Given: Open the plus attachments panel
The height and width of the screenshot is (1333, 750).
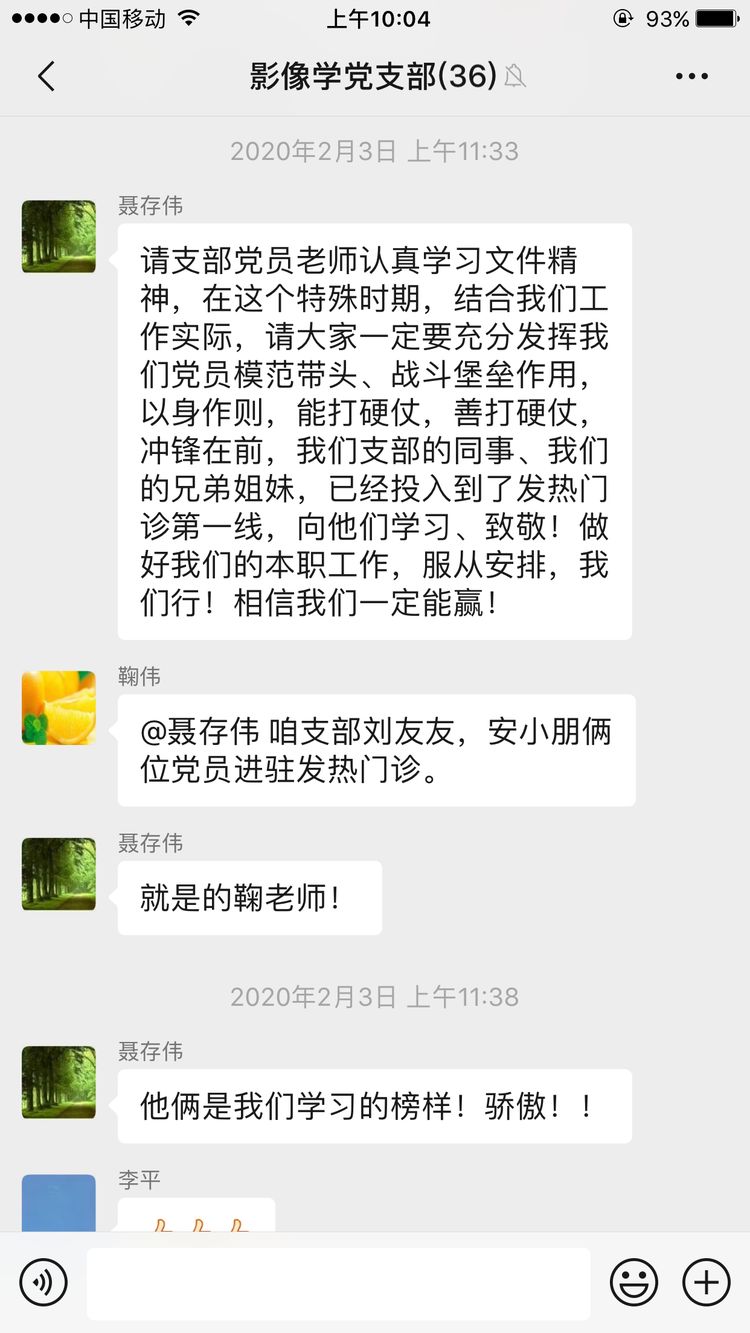Looking at the screenshot, I should [706, 1282].
